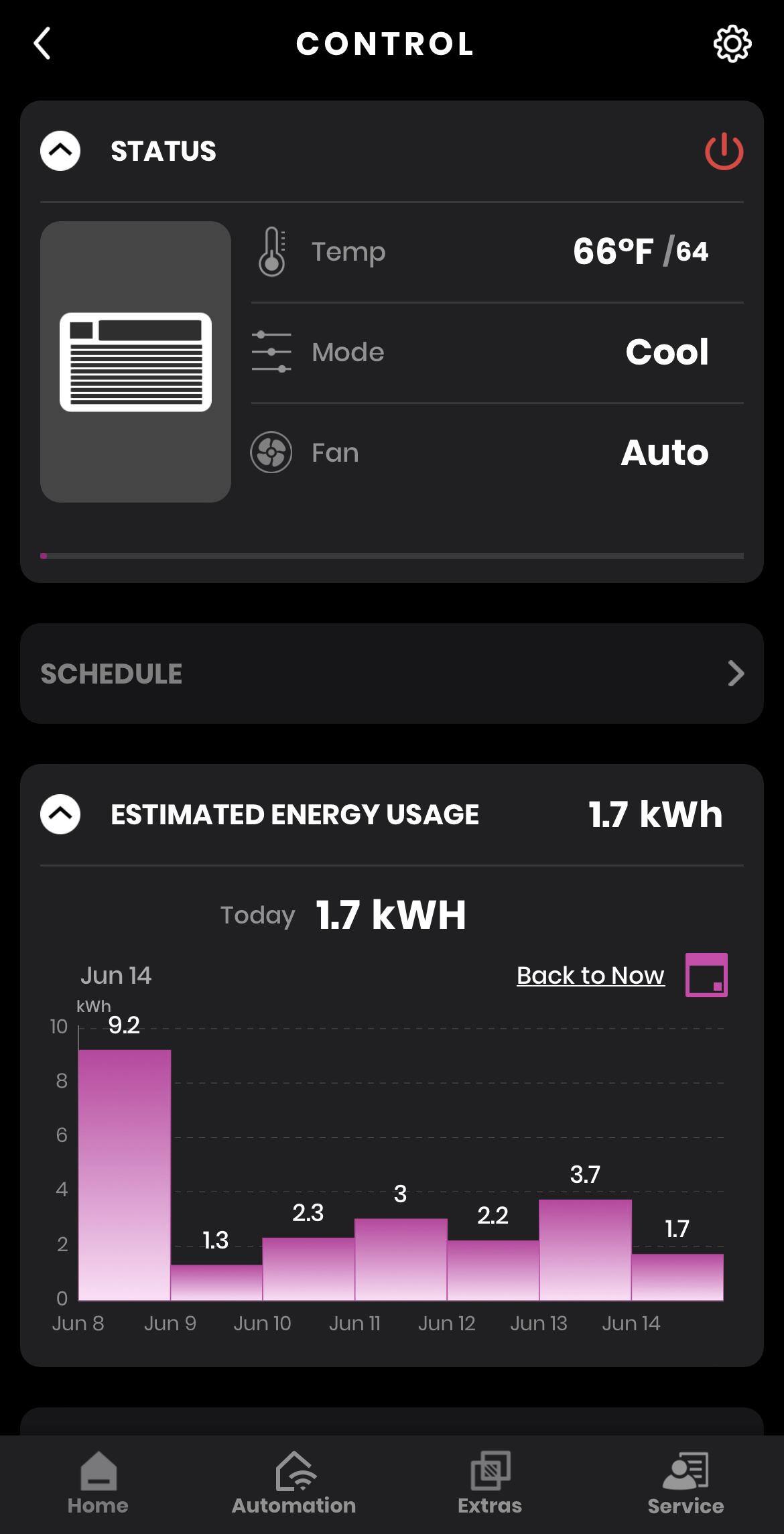This screenshot has width=784, height=1534.
Task: Open the energy usage calendar icon
Action: tap(706, 976)
